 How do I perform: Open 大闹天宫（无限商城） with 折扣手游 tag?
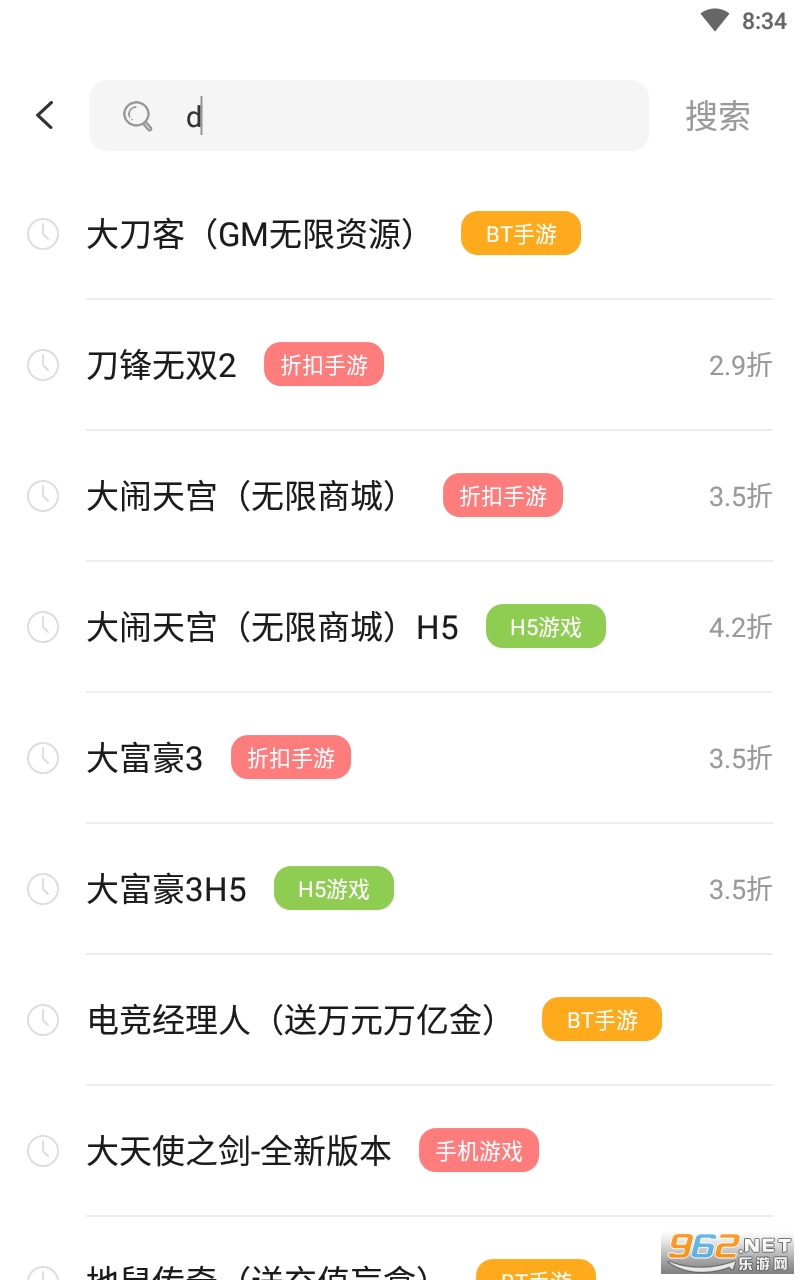(x=243, y=497)
